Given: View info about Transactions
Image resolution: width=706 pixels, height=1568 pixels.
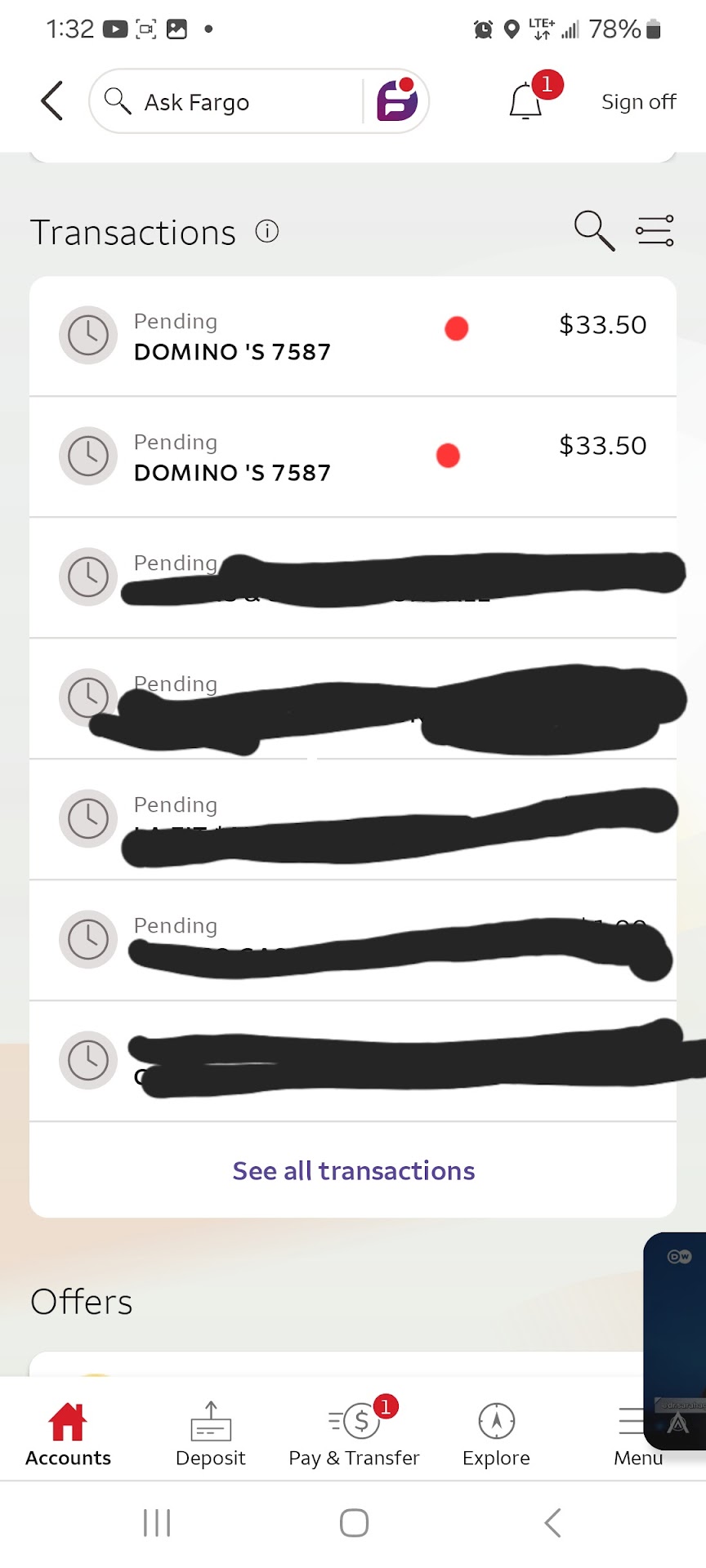Looking at the screenshot, I should click(x=267, y=232).
